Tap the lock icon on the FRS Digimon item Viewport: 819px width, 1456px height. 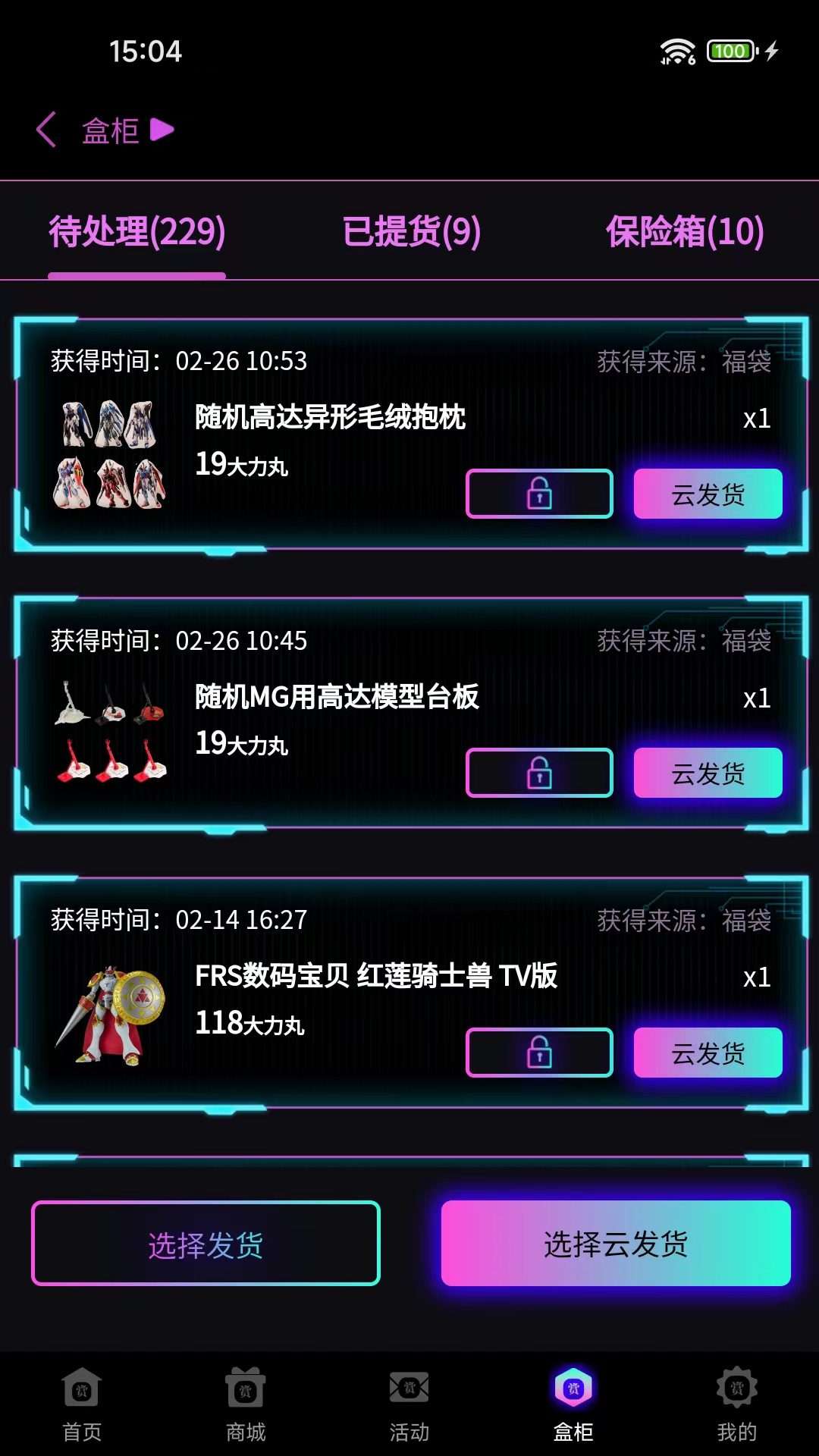538,1053
